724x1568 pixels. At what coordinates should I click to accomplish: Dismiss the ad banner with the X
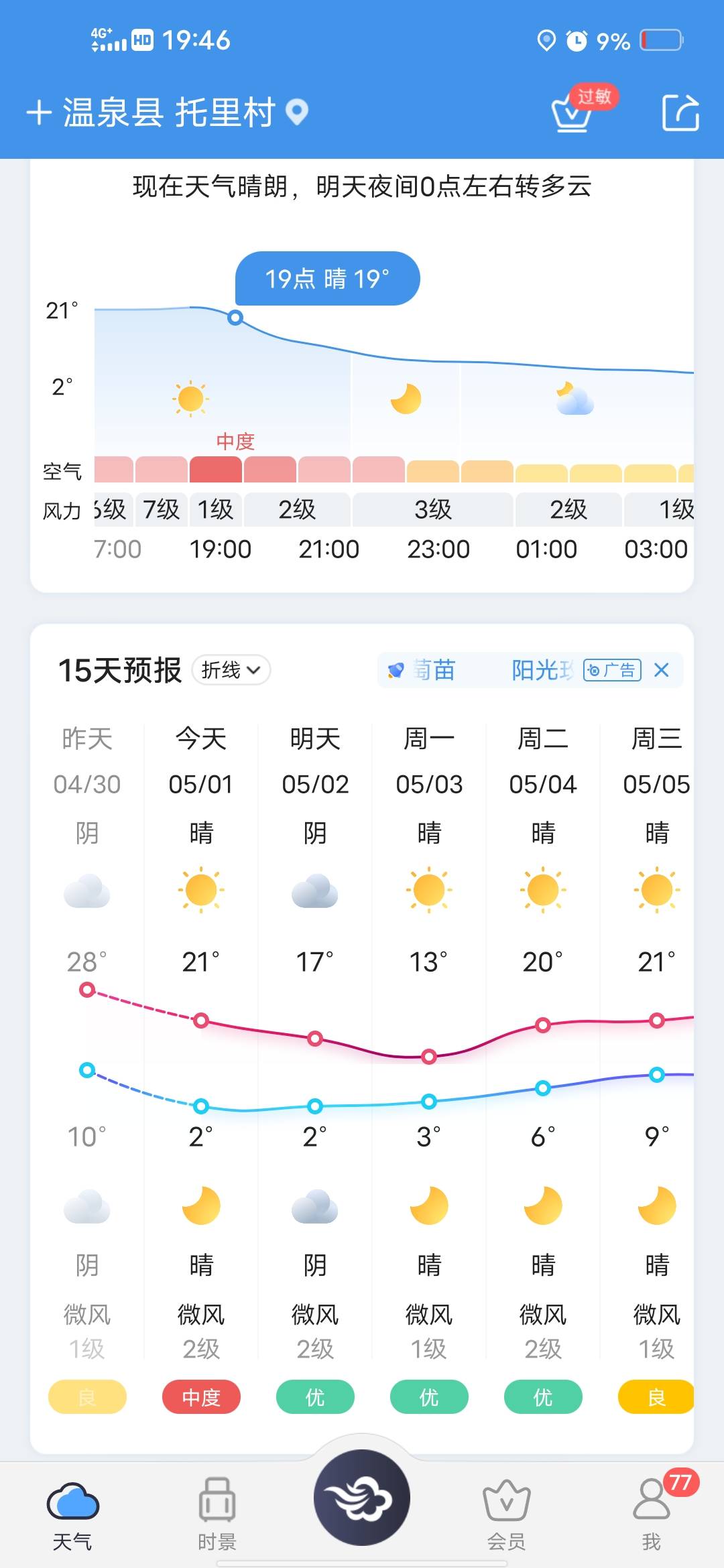[662, 670]
